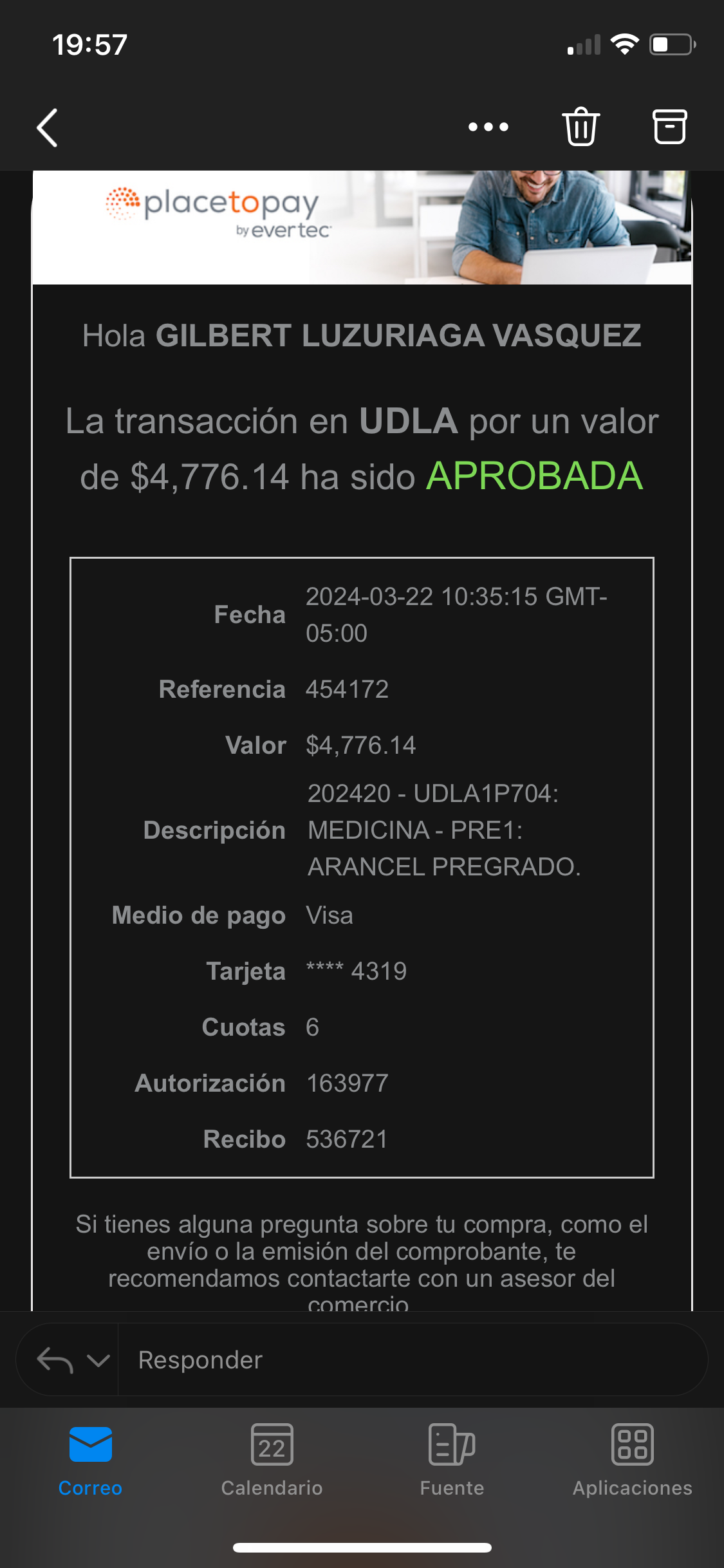Screen dimensions: 724x1568
Task: Open the Calendario tab
Action: point(272,1460)
